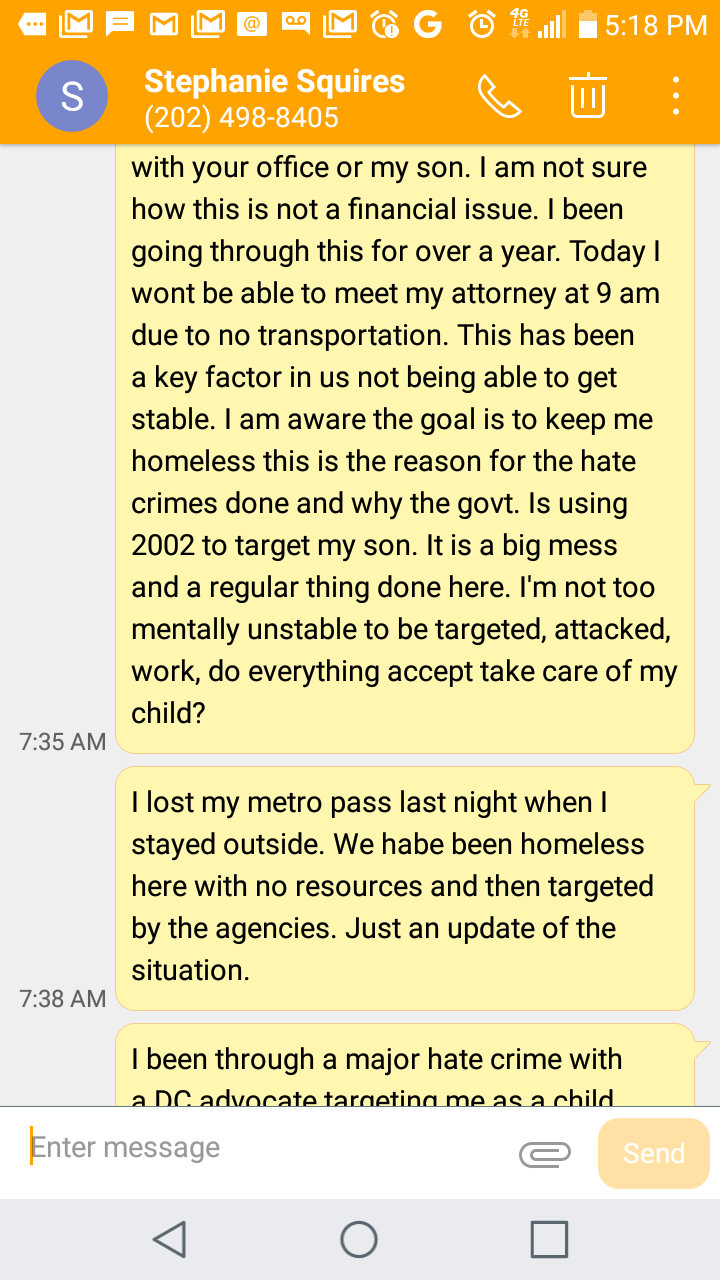Call Stephanie Squires with the phone icon

point(499,96)
